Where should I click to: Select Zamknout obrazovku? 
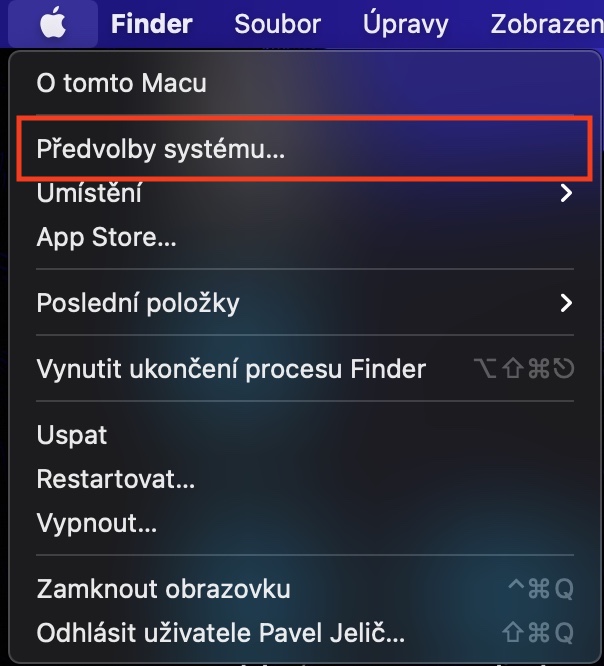[x=163, y=588]
